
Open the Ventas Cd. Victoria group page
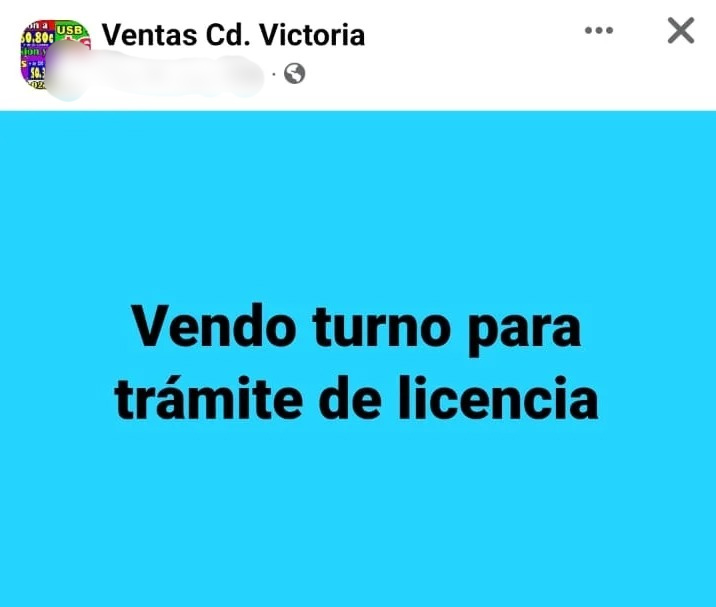(233, 35)
